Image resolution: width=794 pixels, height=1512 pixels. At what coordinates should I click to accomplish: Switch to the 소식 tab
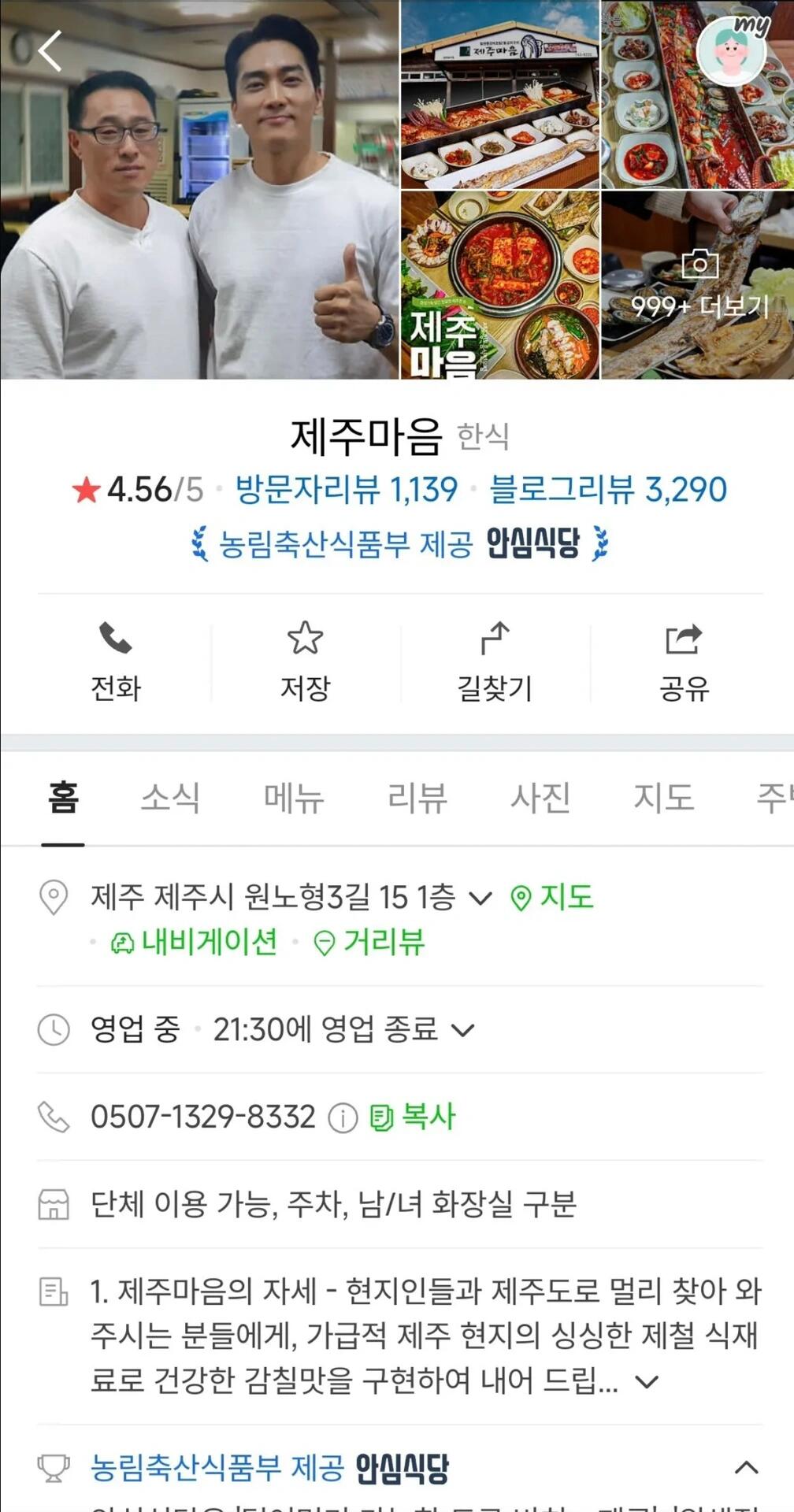(170, 798)
